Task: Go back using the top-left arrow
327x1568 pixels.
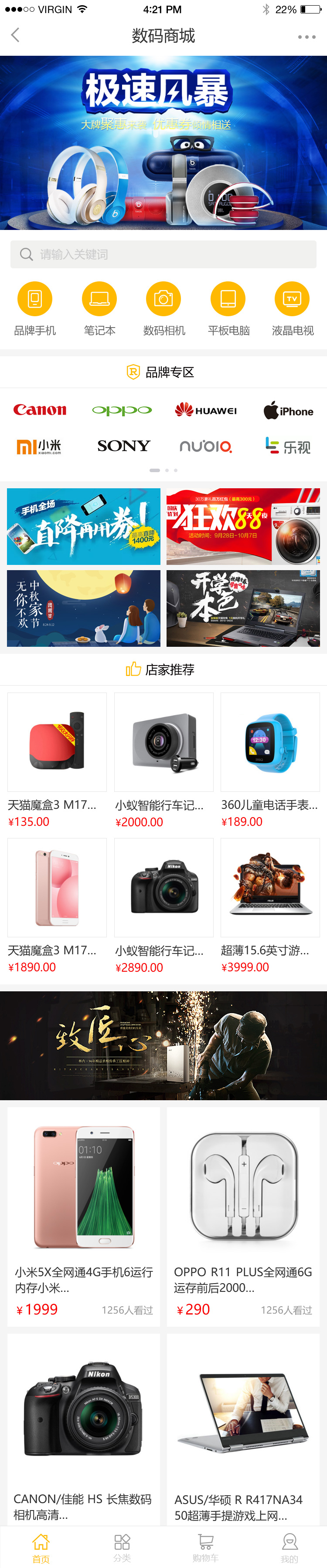Action: tap(16, 35)
